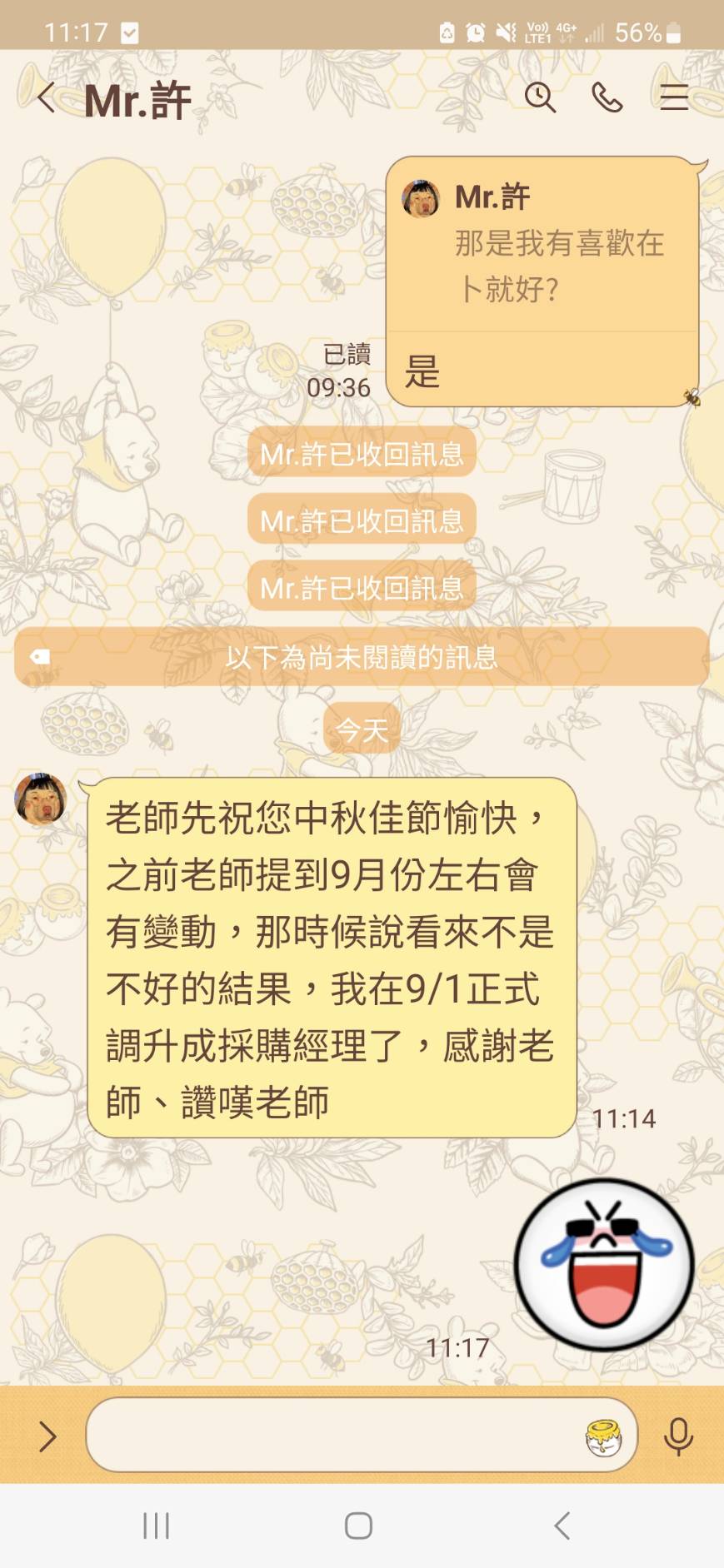
Task: Go to the phone's home screen
Action: (358, 1526)
